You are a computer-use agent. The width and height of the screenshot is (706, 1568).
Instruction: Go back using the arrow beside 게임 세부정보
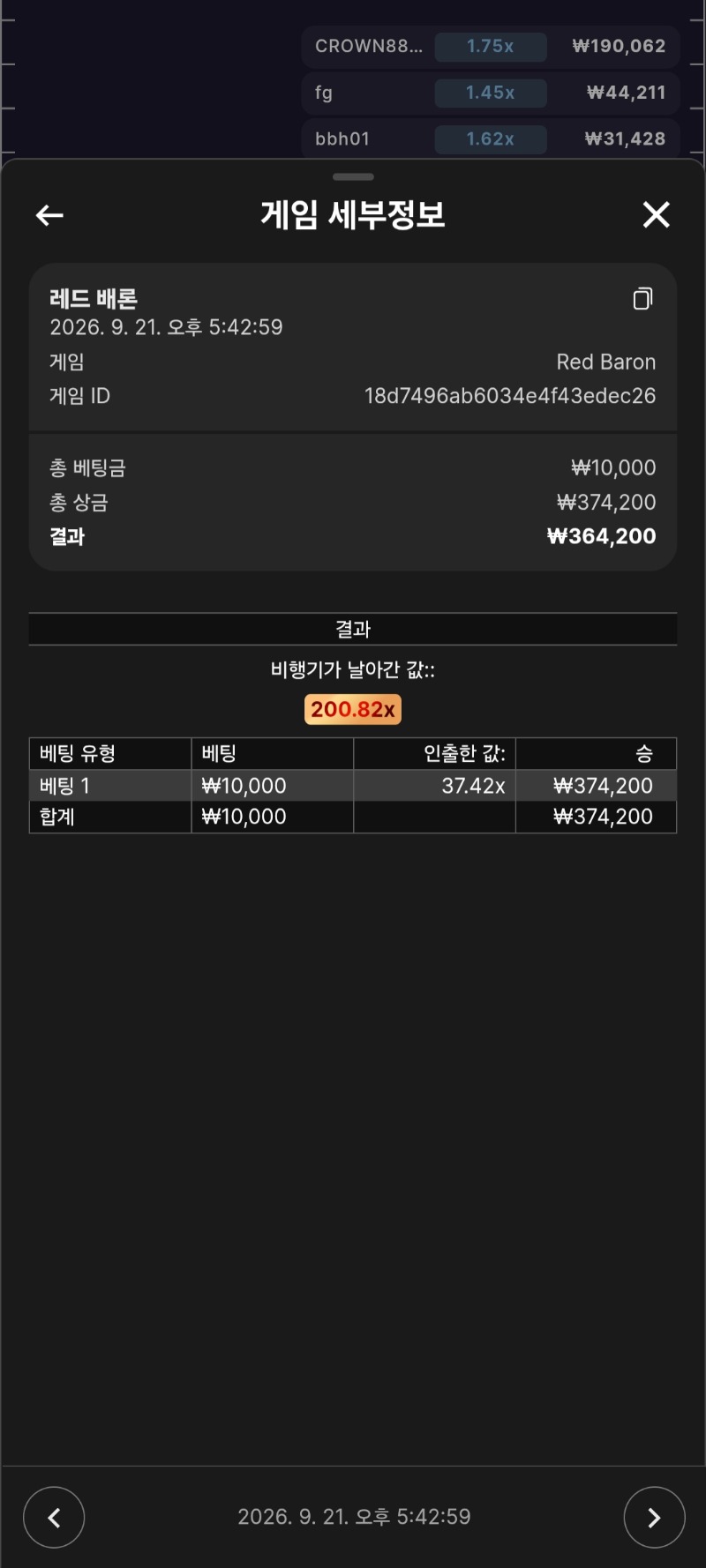[x=49, y=215]
